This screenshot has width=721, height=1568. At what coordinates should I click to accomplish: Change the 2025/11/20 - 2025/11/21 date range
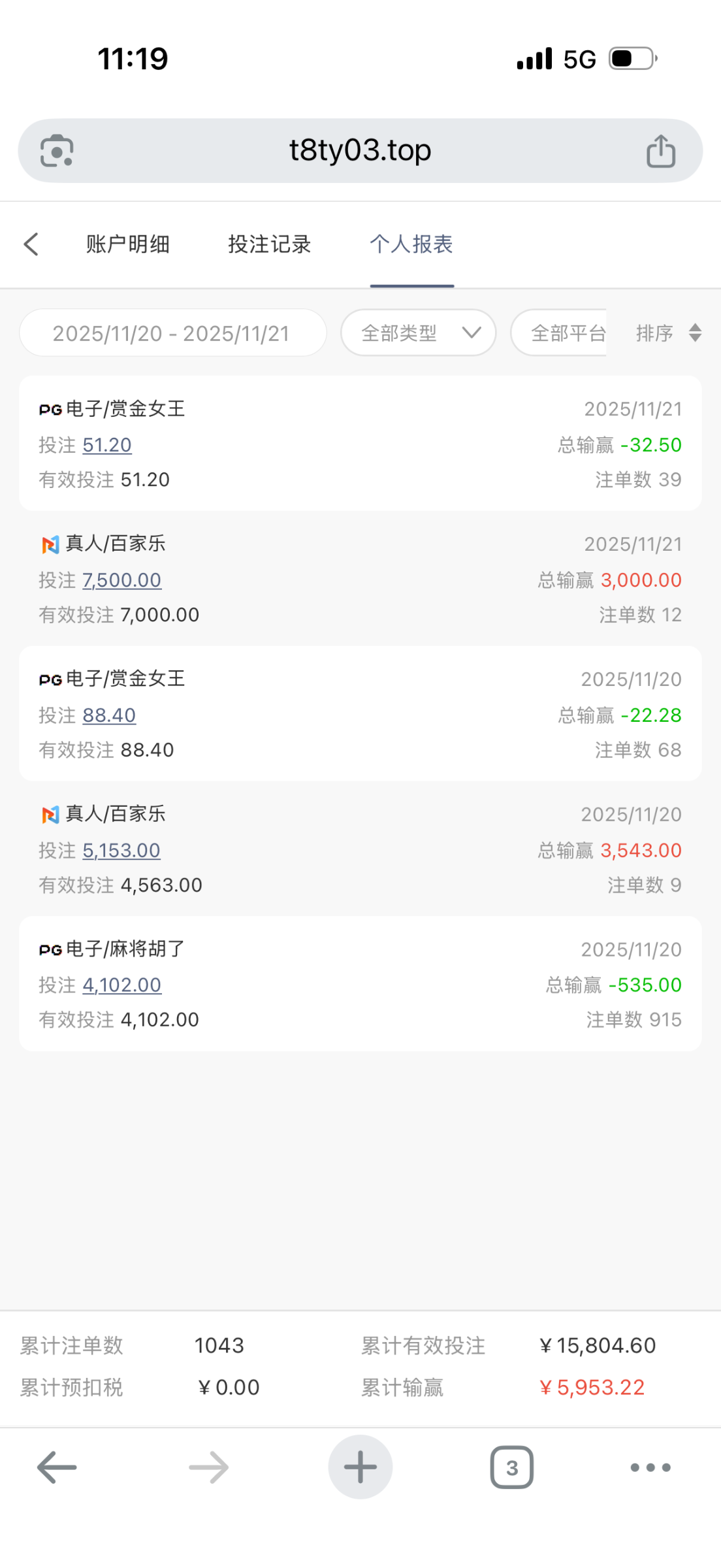(x=172, y=333)
